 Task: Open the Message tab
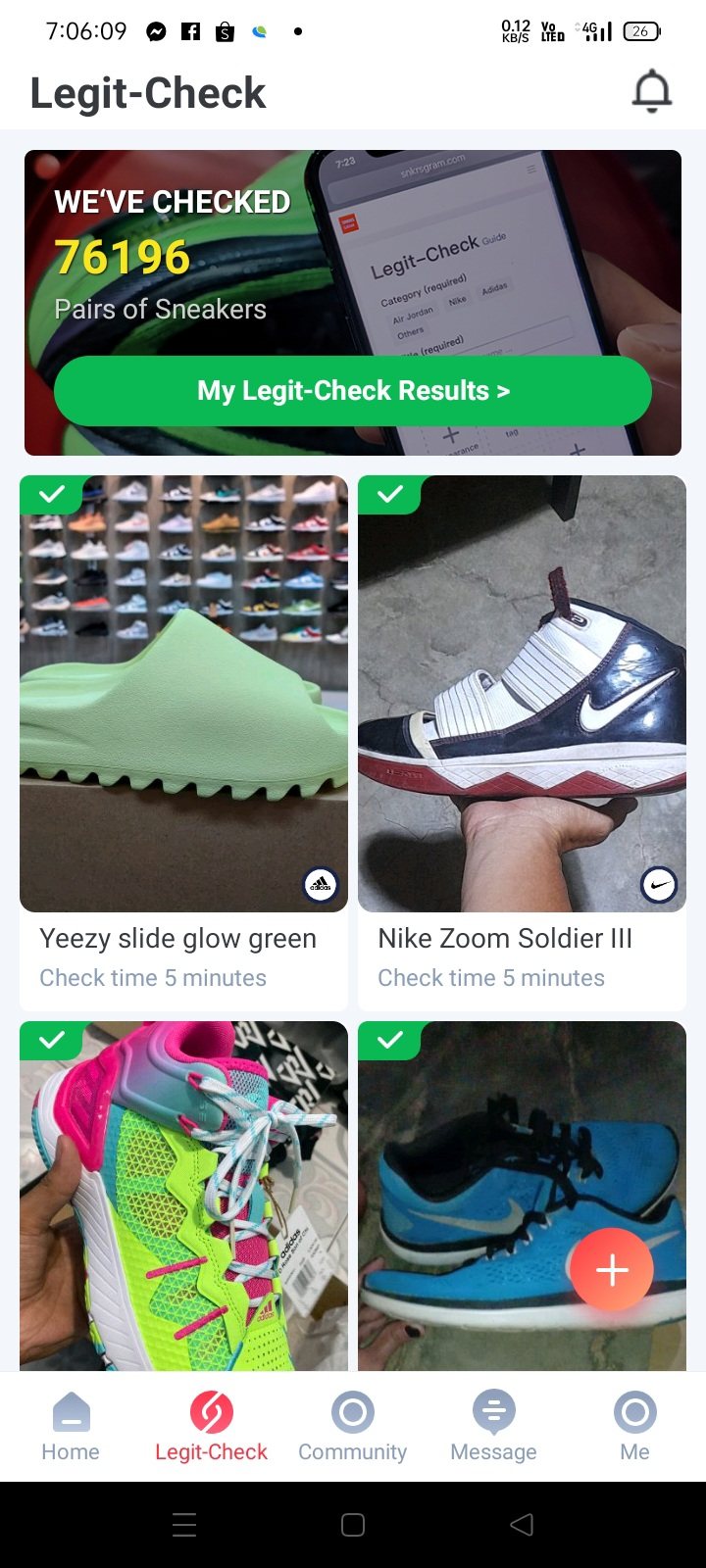(493, 1427)
